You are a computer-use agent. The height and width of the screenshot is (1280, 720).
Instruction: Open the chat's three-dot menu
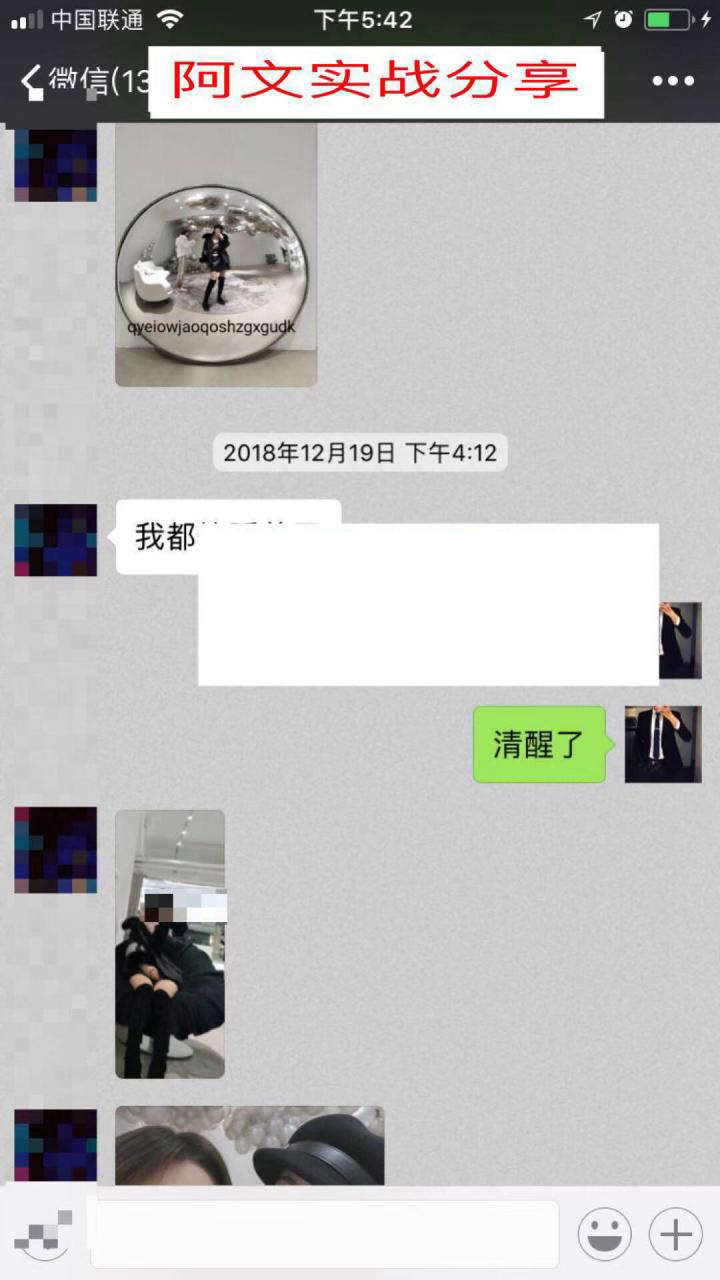[673, 82]
